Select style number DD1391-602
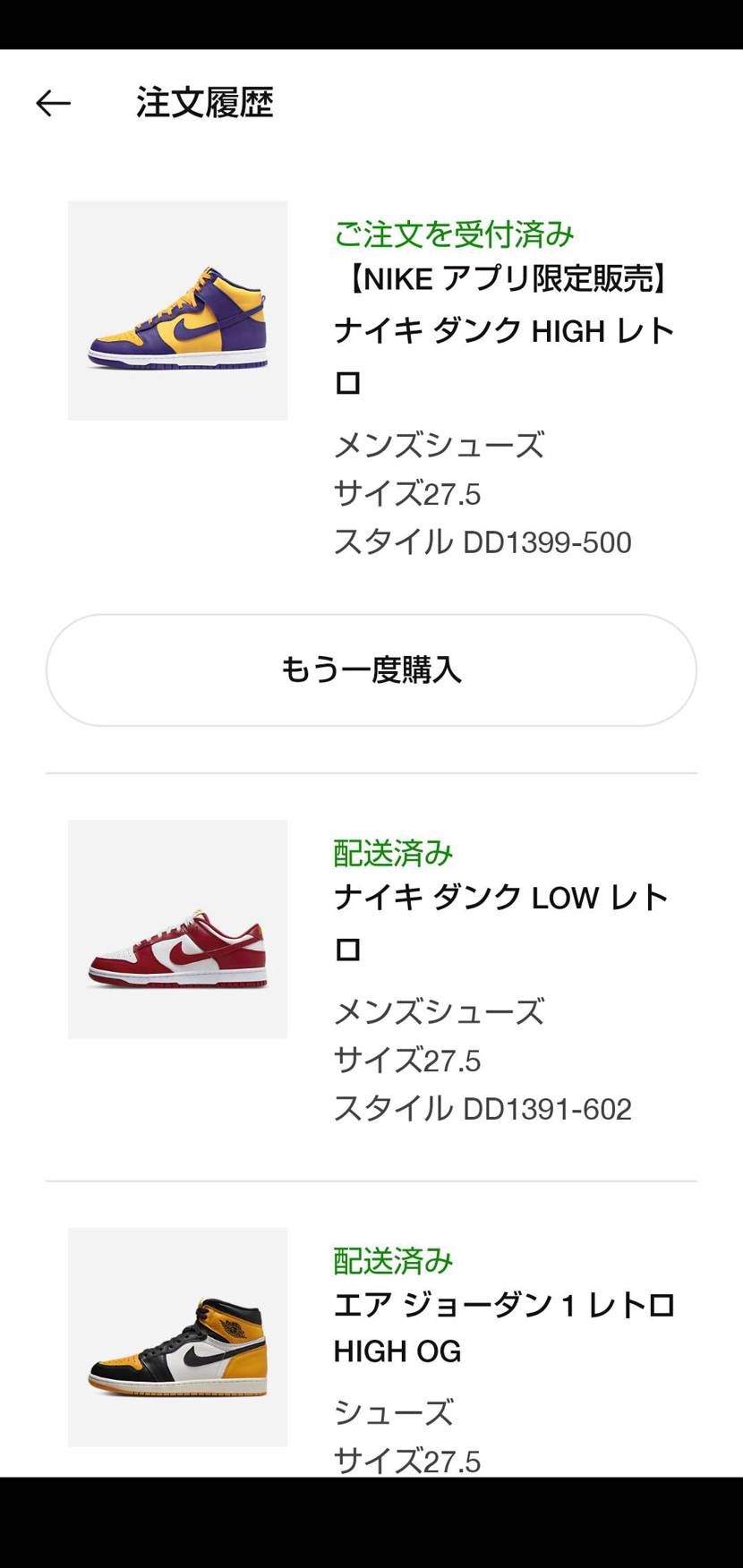Image resolution: width=743 pixels, height=1568 pixels. tap(483, 1108)
